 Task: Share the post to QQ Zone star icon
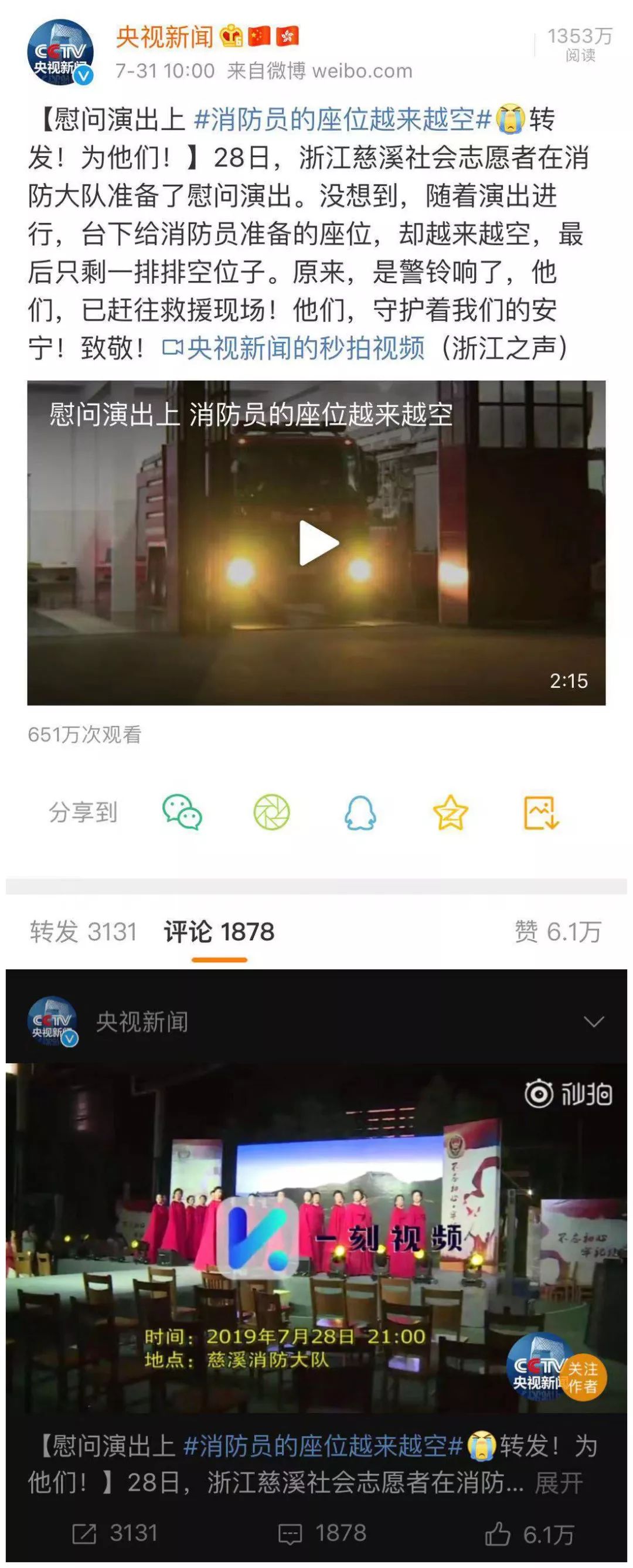(x=450, y=812)
